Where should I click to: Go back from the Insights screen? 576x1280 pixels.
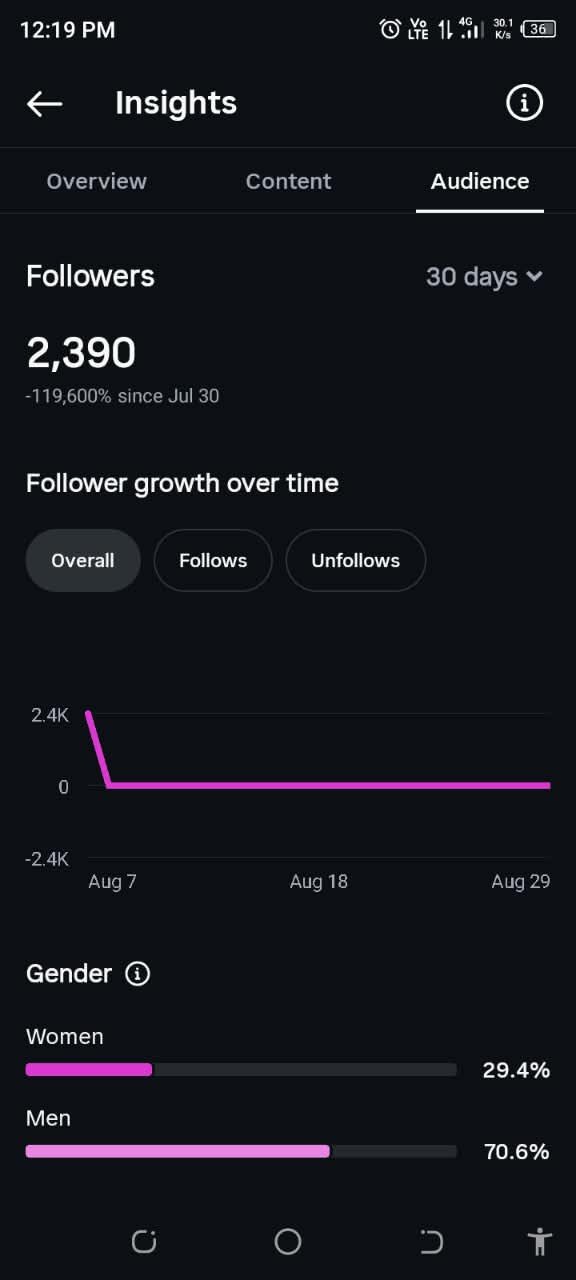click(x=44, y=103)
